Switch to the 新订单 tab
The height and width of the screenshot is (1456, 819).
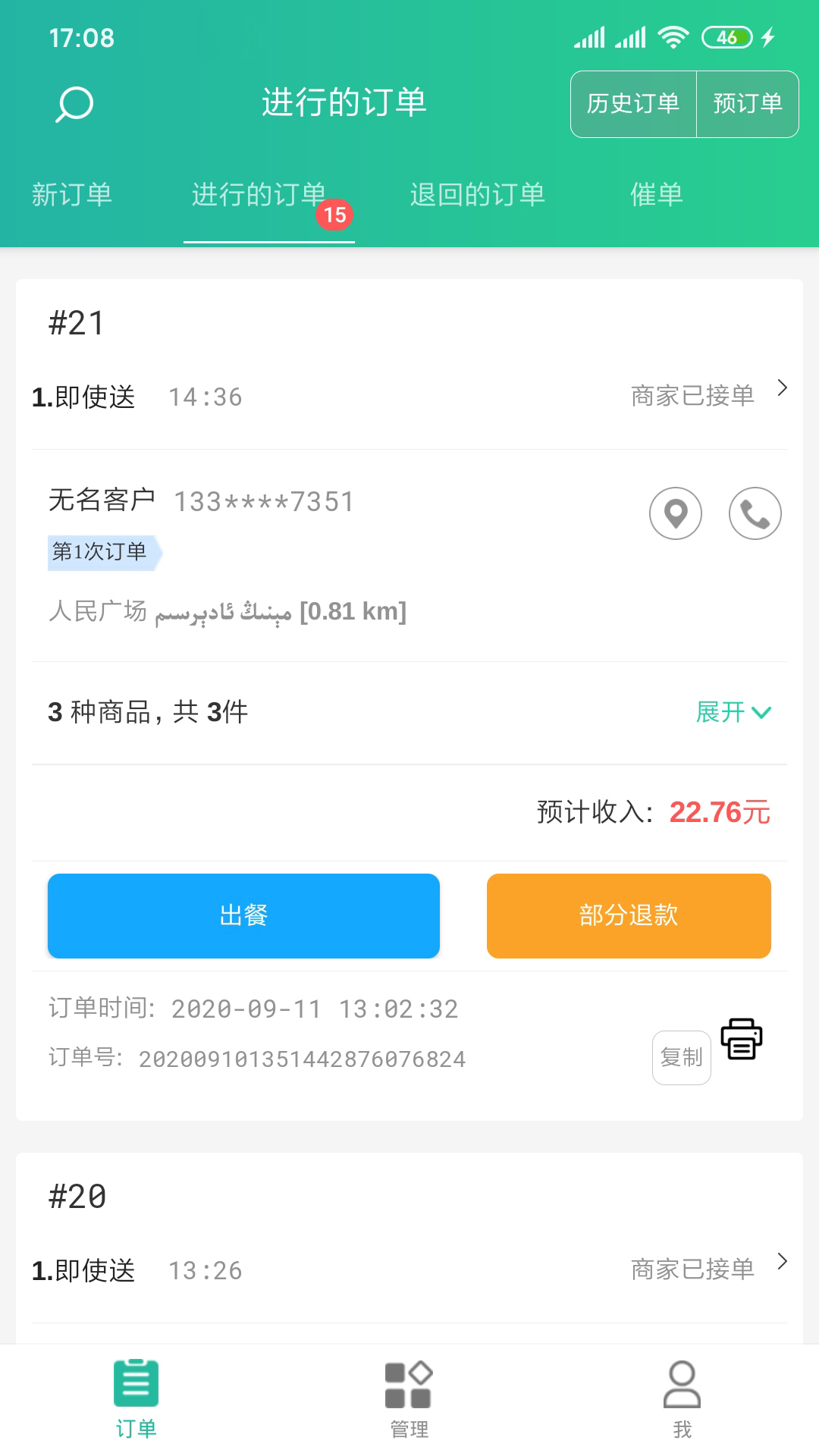pyautogui.click(x=72, y=195)
